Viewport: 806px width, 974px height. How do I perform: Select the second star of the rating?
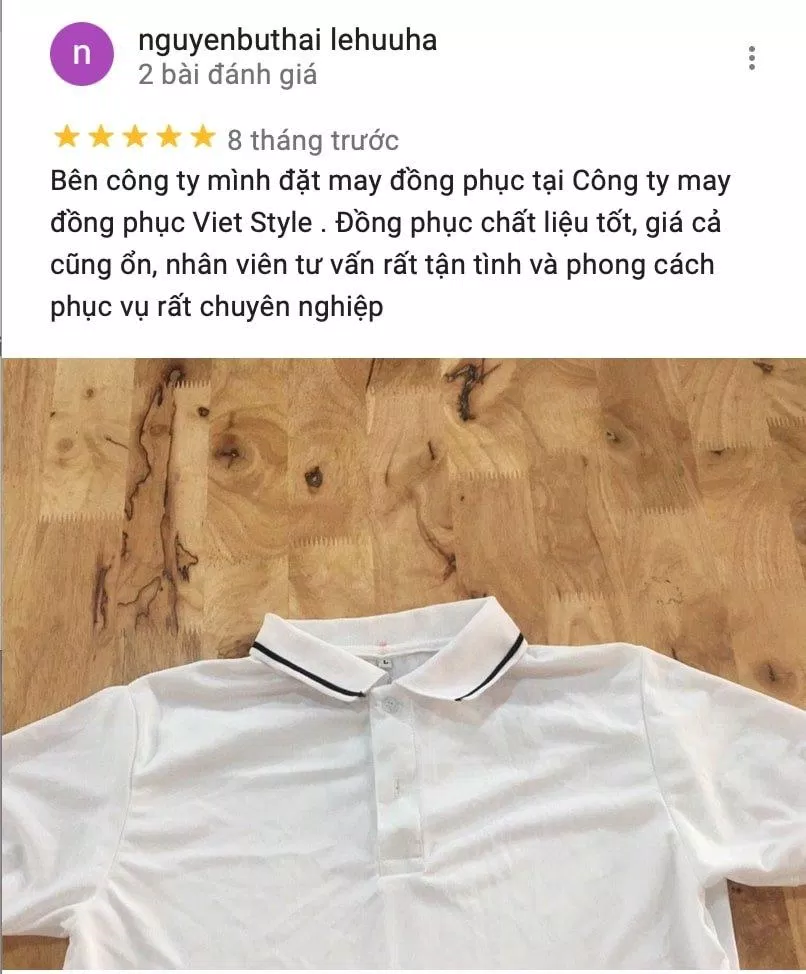99,135
